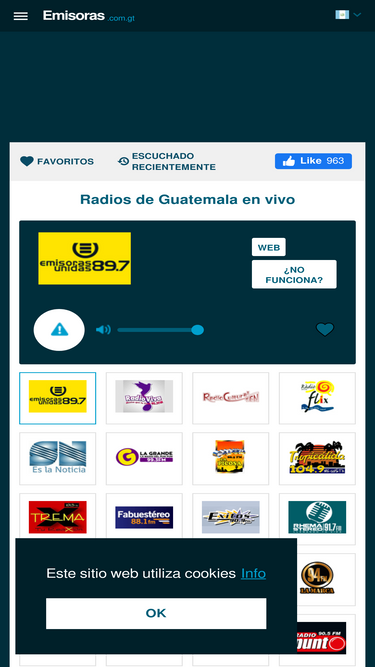The width and height of the screenshot is (375, 667).
Task: Open the hamburger menu
Action: (x=20, y=16)
